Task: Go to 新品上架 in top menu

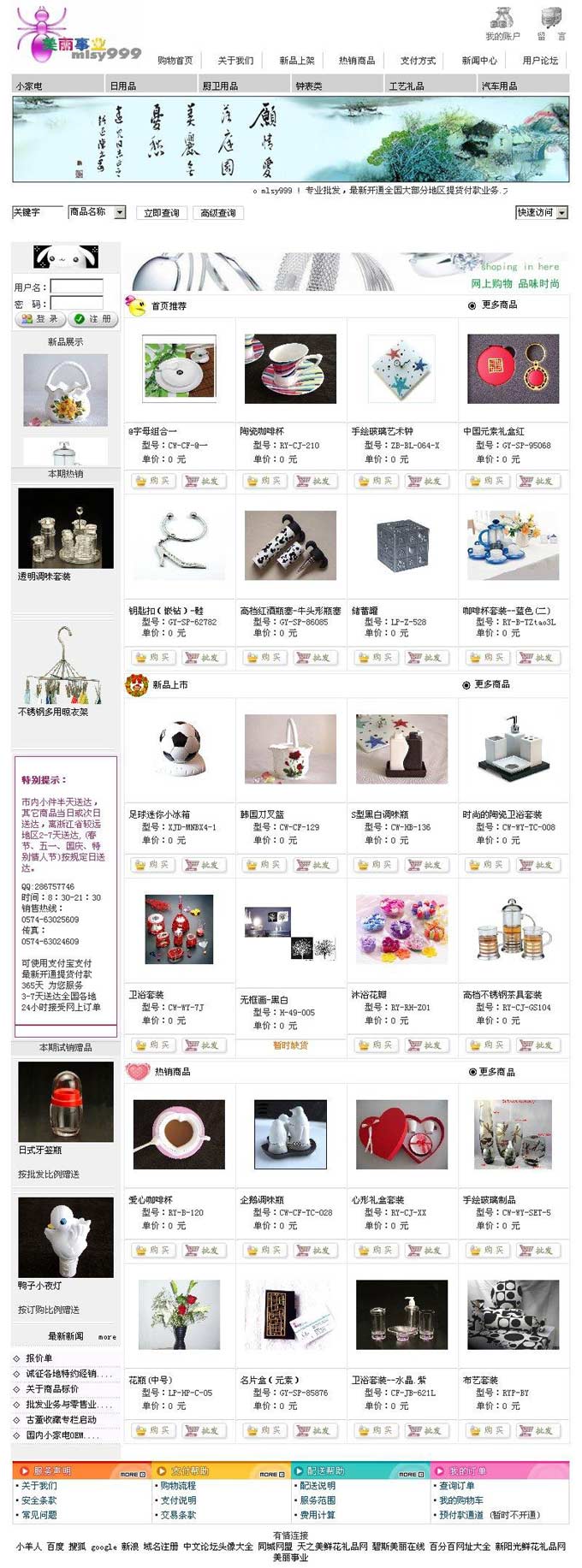Action: [x=296, y=61]
